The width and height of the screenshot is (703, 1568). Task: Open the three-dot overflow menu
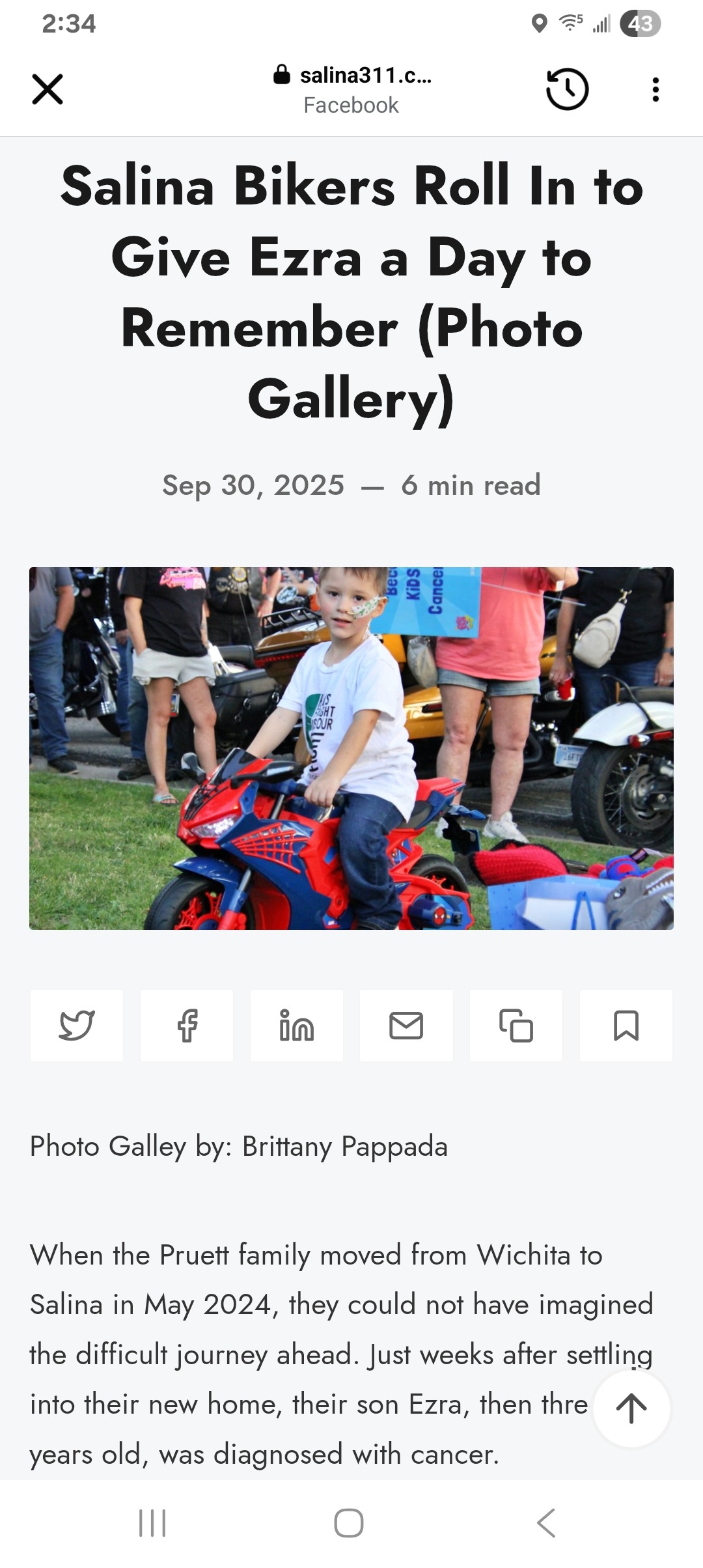tap(655, 89)
